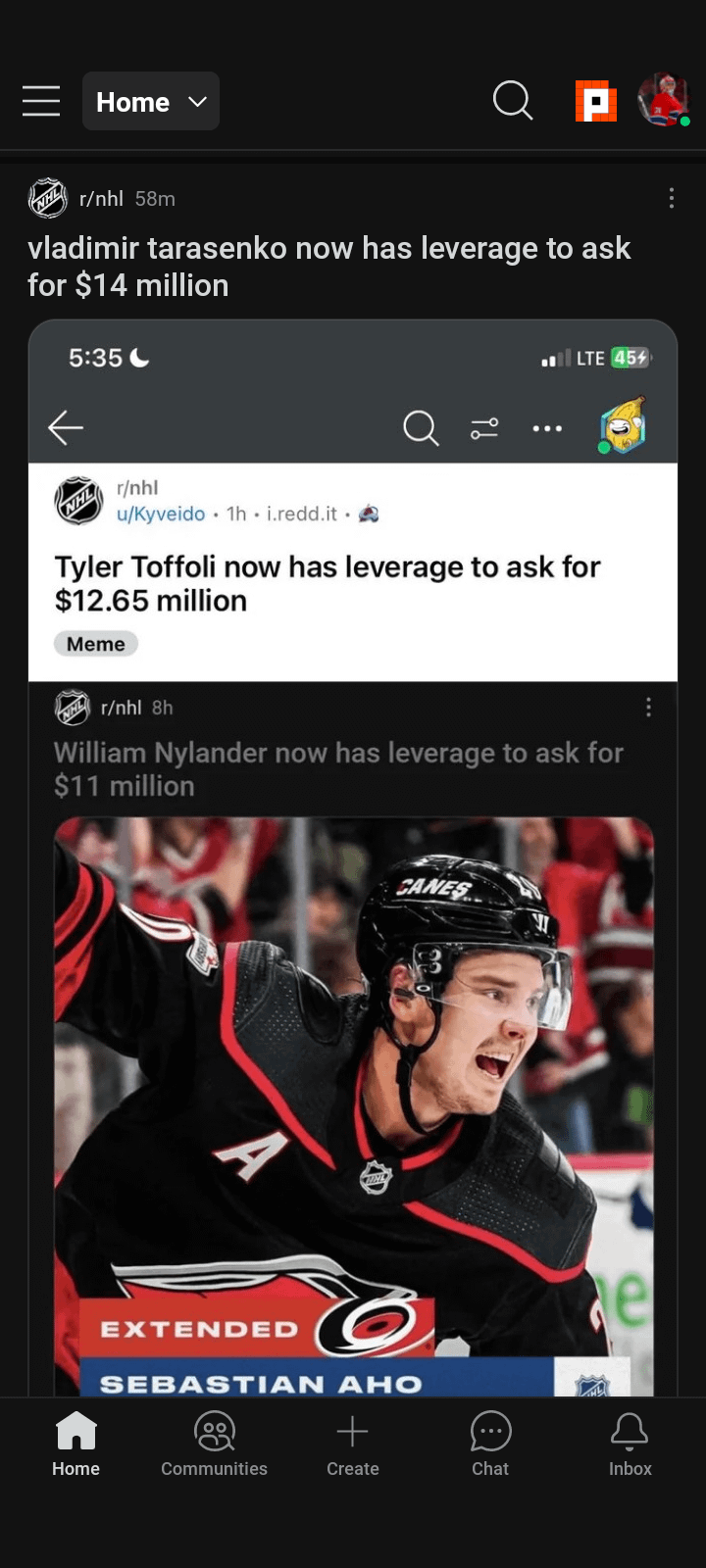Open the hamburger drawer menu

coord(41,101)
